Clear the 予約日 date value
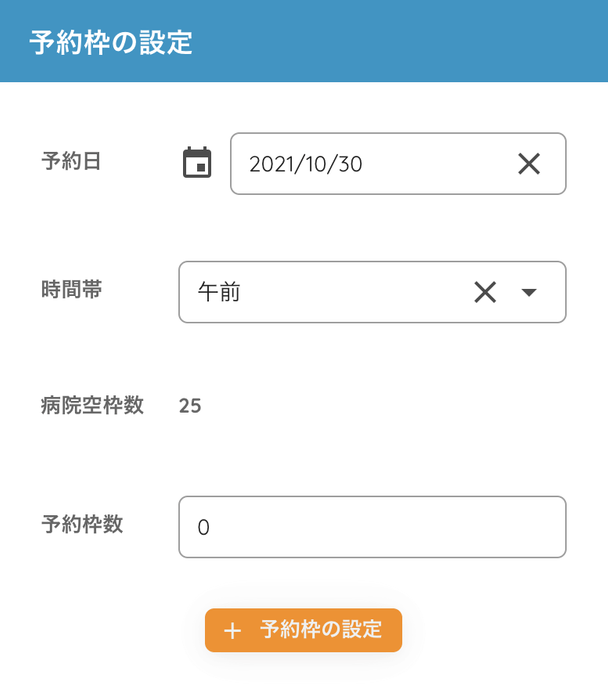This screenshot has height=700, width=608. tap(529, 164)
